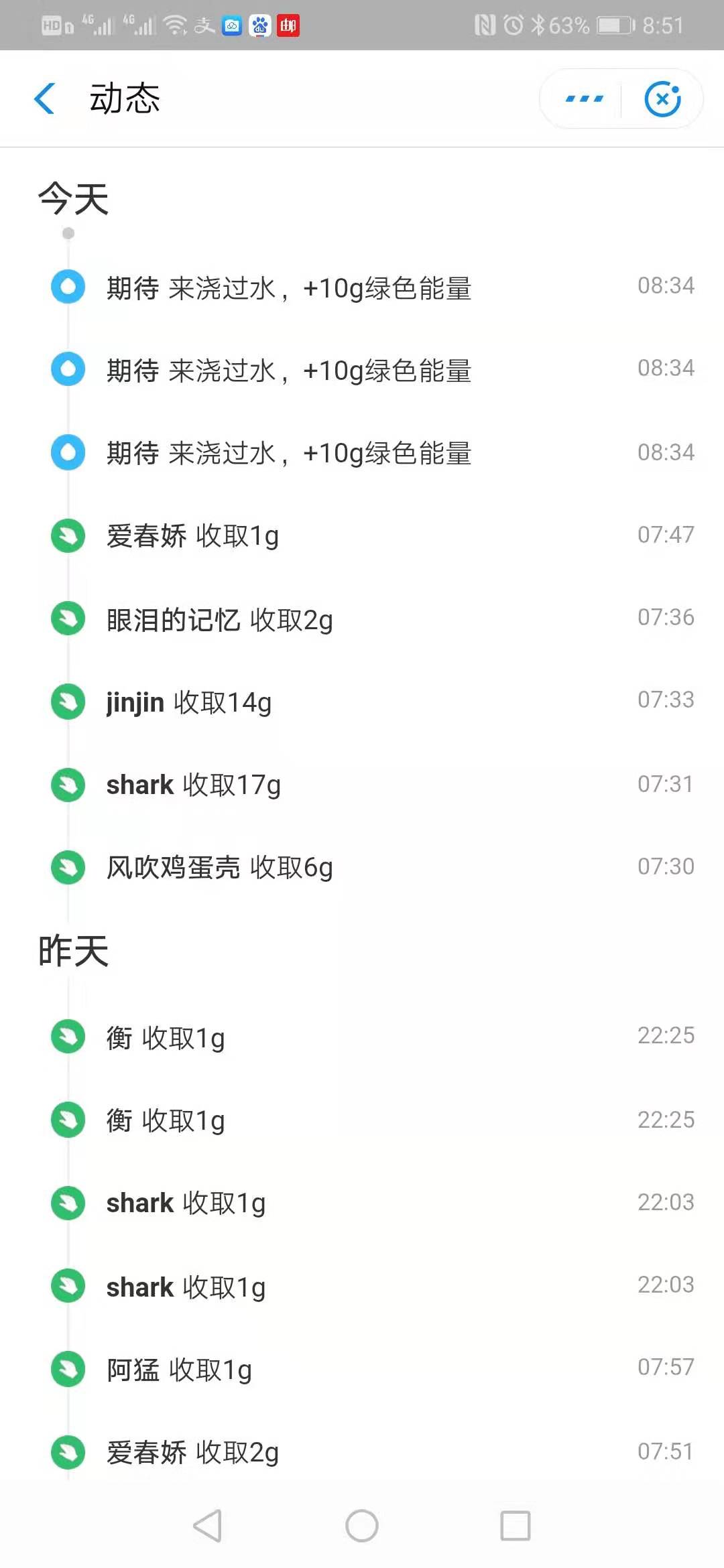Screen dimensions: 724x1568
Task: Tap the Alipay icon in the status bar
Action: coord(202,25)
